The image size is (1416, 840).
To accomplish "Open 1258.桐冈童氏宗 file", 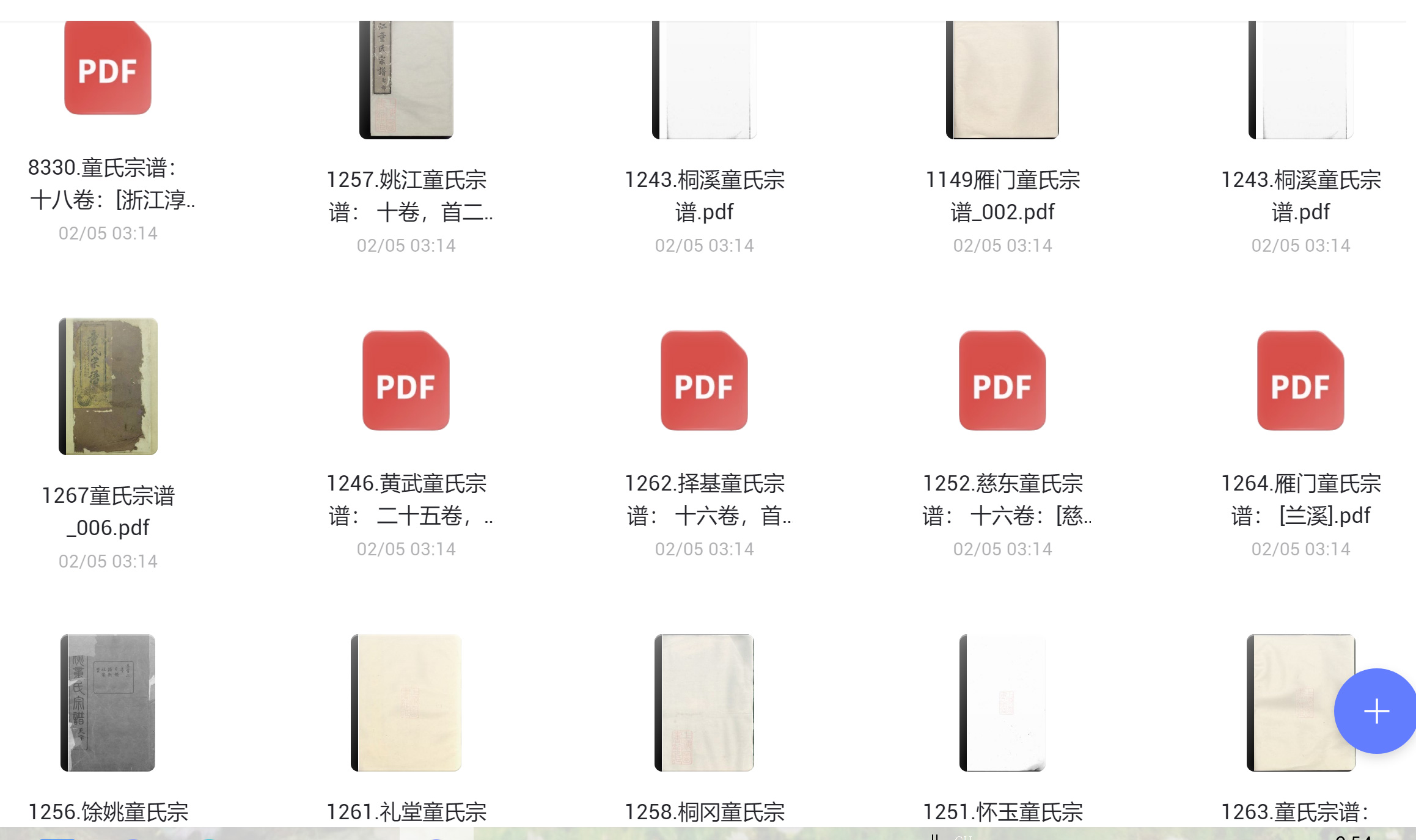I will (x=704, y=703).
